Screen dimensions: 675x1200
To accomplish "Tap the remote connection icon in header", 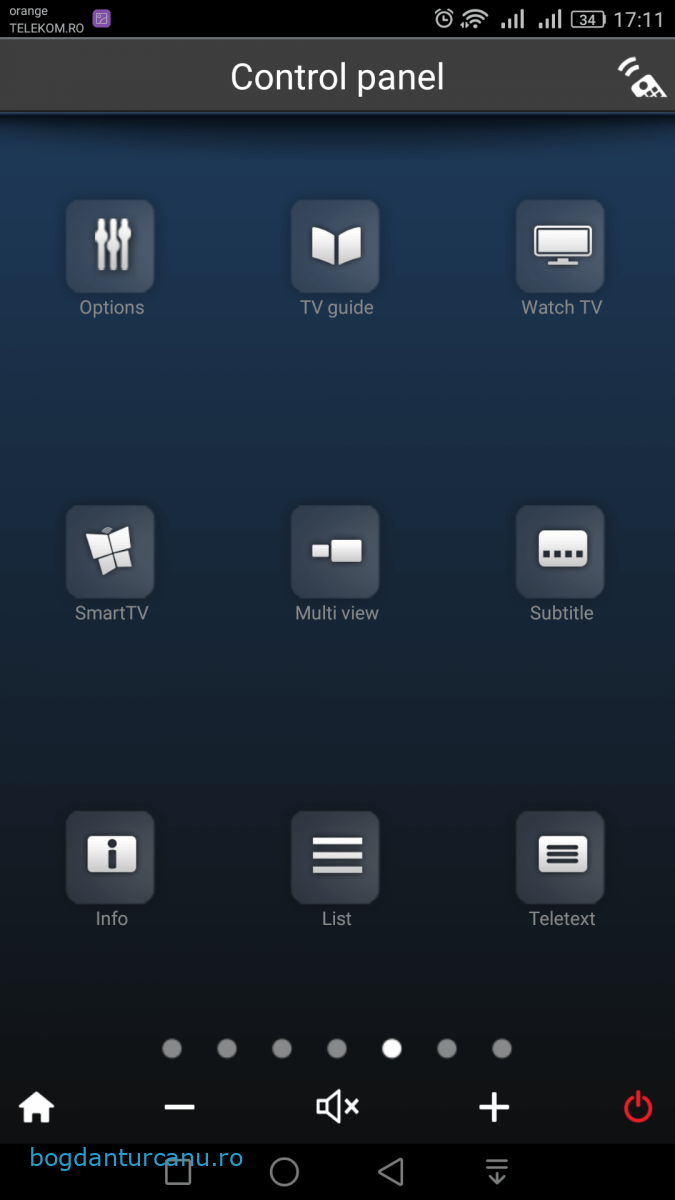I will click(x=640, y=77).
